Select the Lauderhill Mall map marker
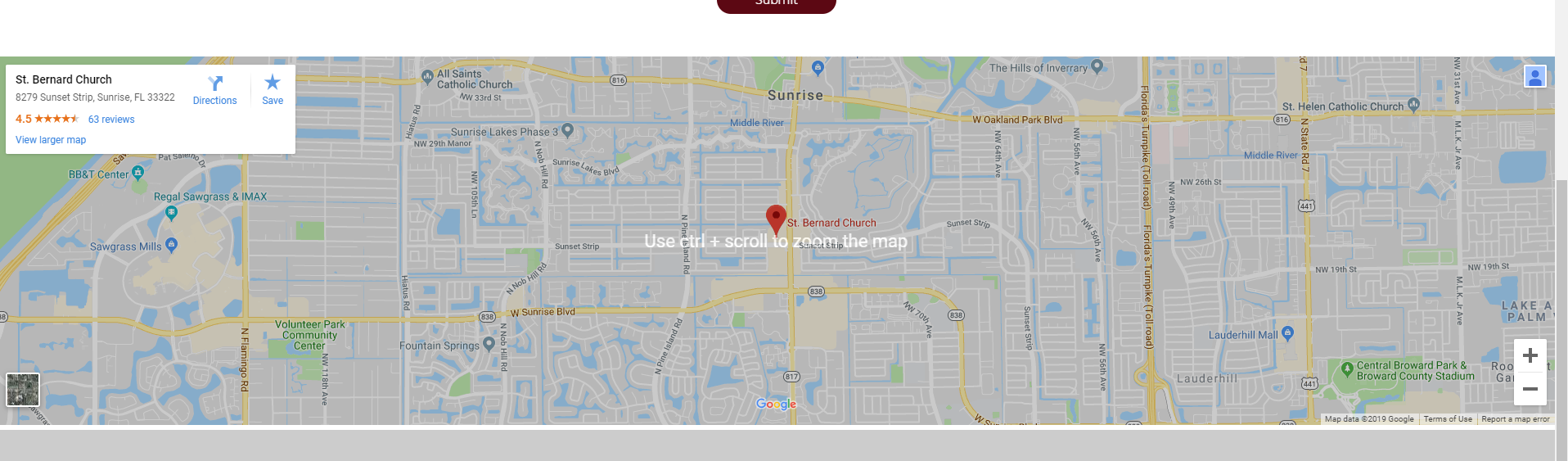Screen dimensions: 1568x461 [1288, 332]
